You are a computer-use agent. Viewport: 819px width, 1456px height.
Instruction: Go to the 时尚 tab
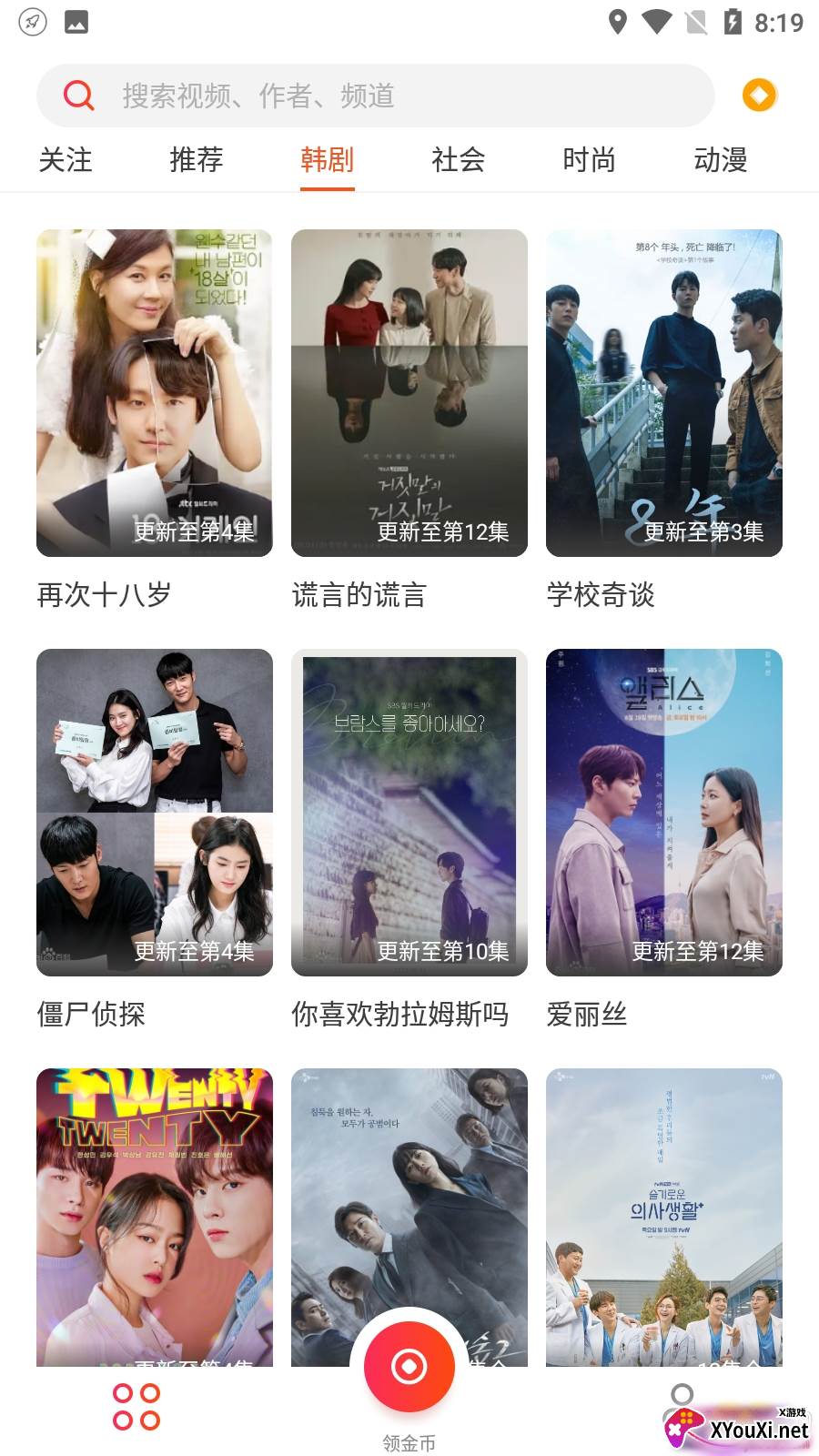pos(590,160)
